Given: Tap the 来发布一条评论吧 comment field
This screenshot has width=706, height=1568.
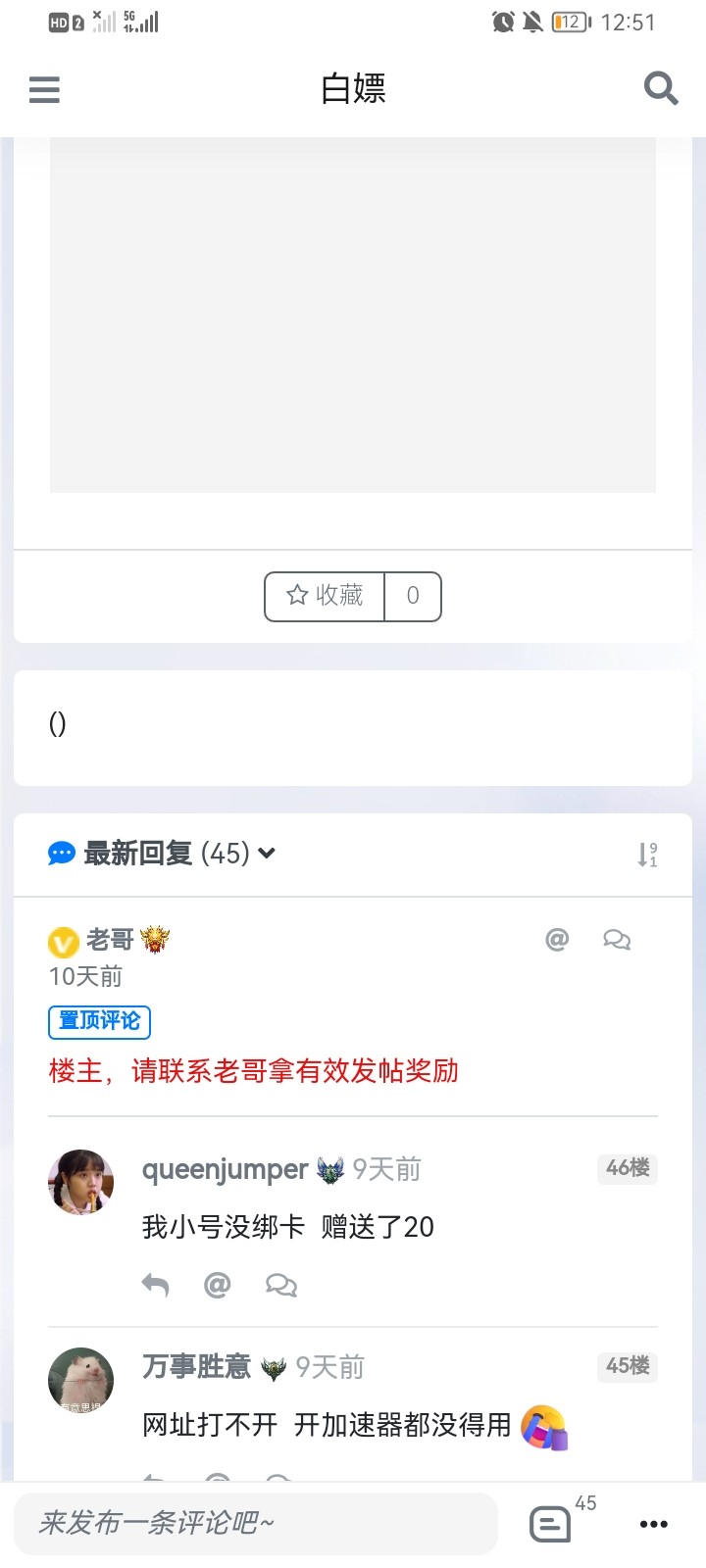Looking at the screenshot, I should pyautogui.click(x=256, y=1523).
